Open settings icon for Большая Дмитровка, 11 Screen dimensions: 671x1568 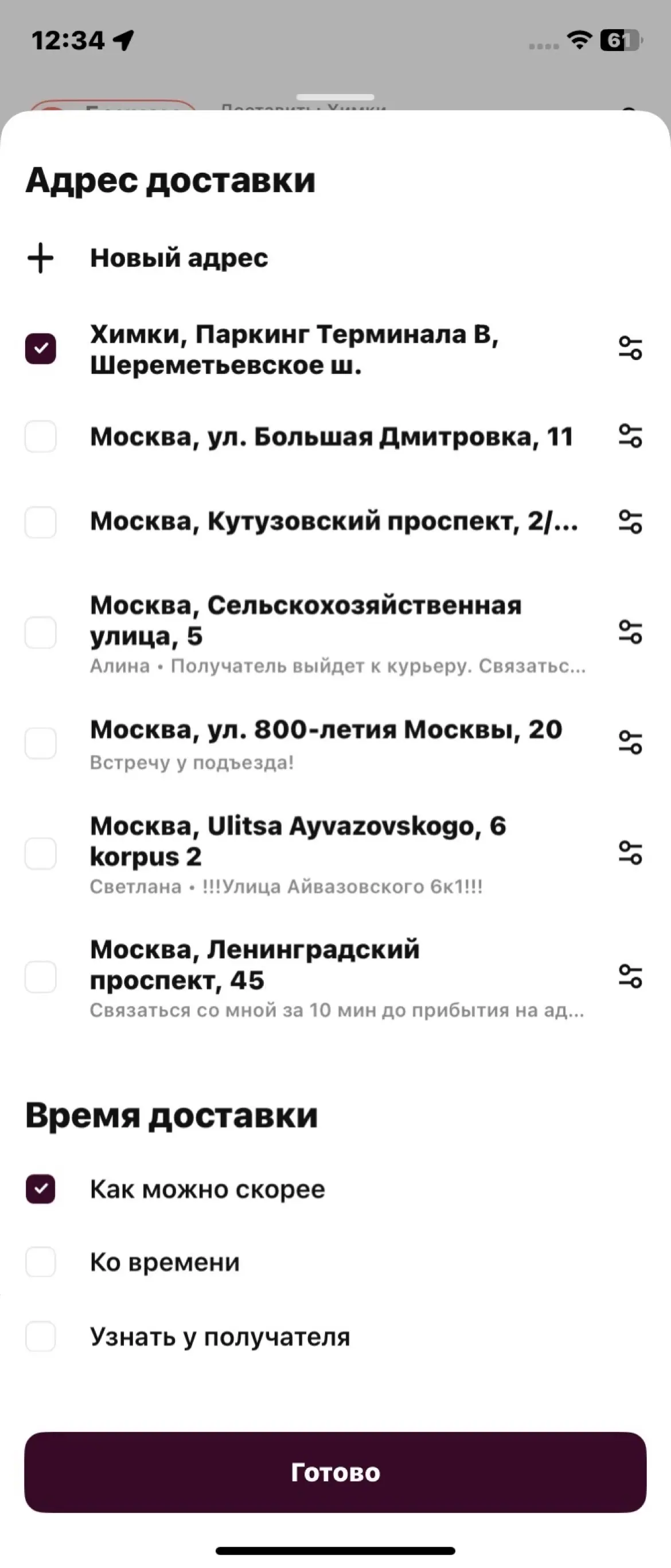tap(630, 436)
